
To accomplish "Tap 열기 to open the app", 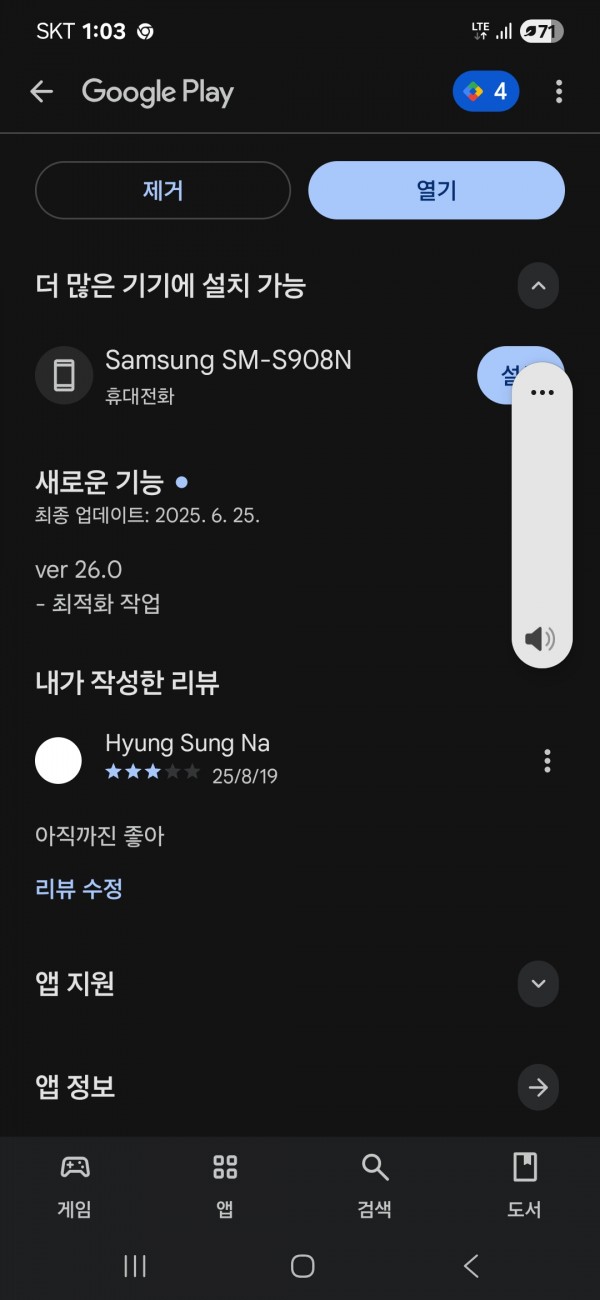I will (x=436, y=190).
